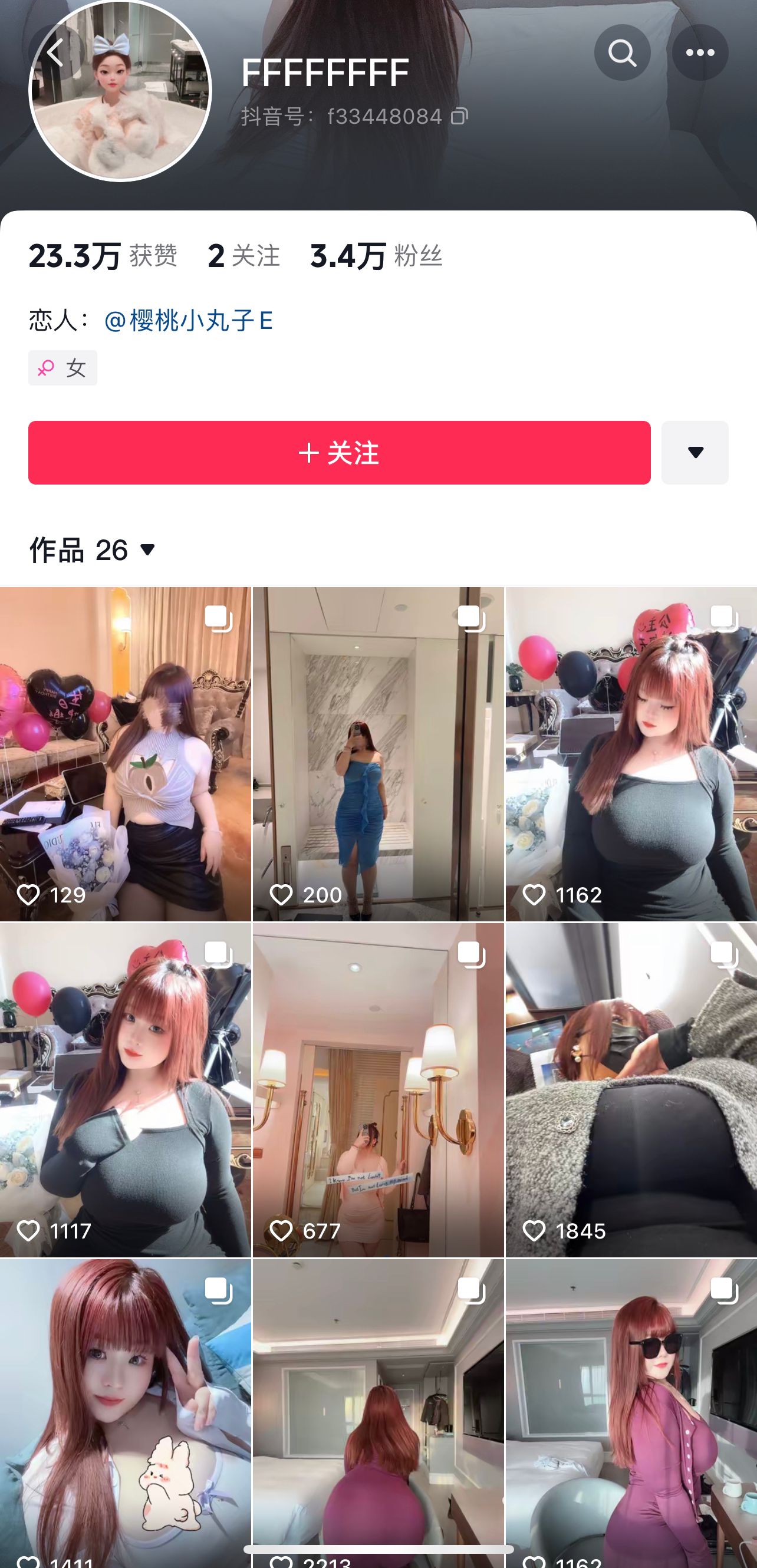Viewport: 757px width, 1568px height.
Task: Open the post with 1162 likes and balloons
Action: (x=631, y=753)
